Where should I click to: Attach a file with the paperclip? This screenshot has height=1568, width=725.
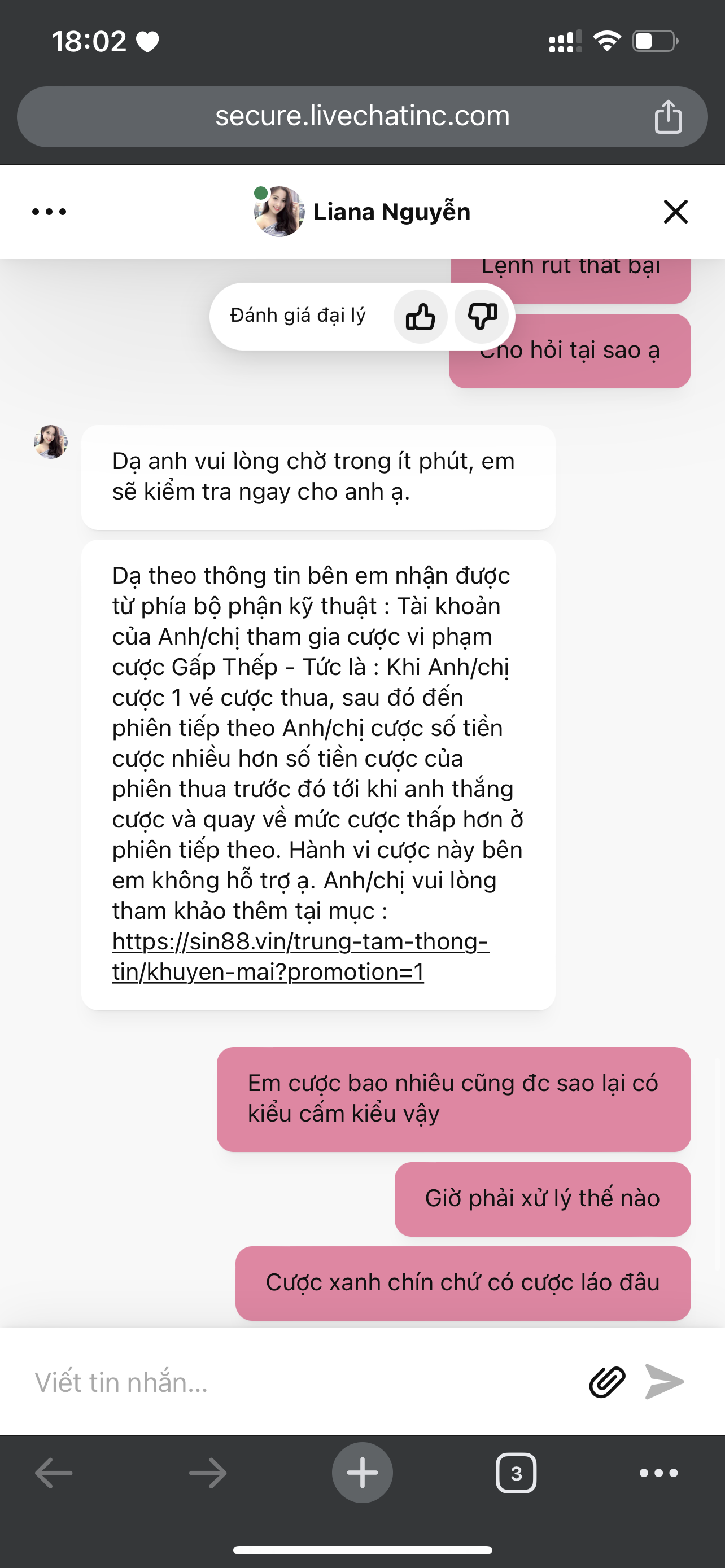607,1382
